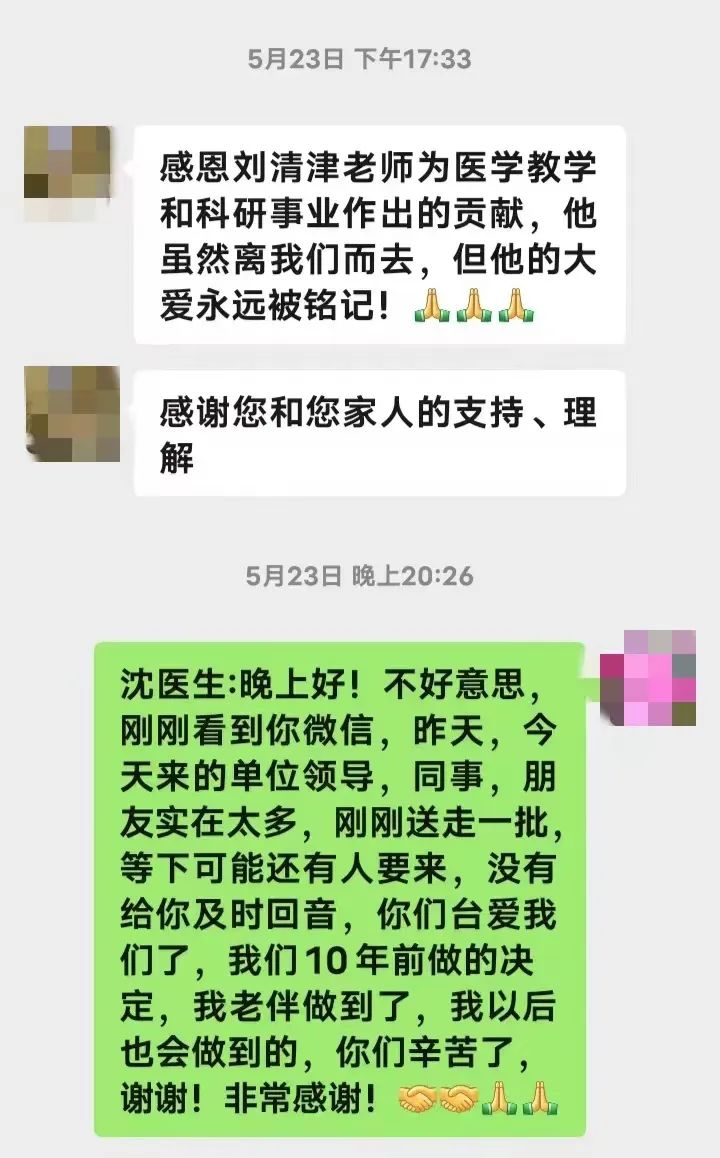Open sender's avatar beside 沈医生 green message
The image size is (720, 1158).
coord(647,678)
